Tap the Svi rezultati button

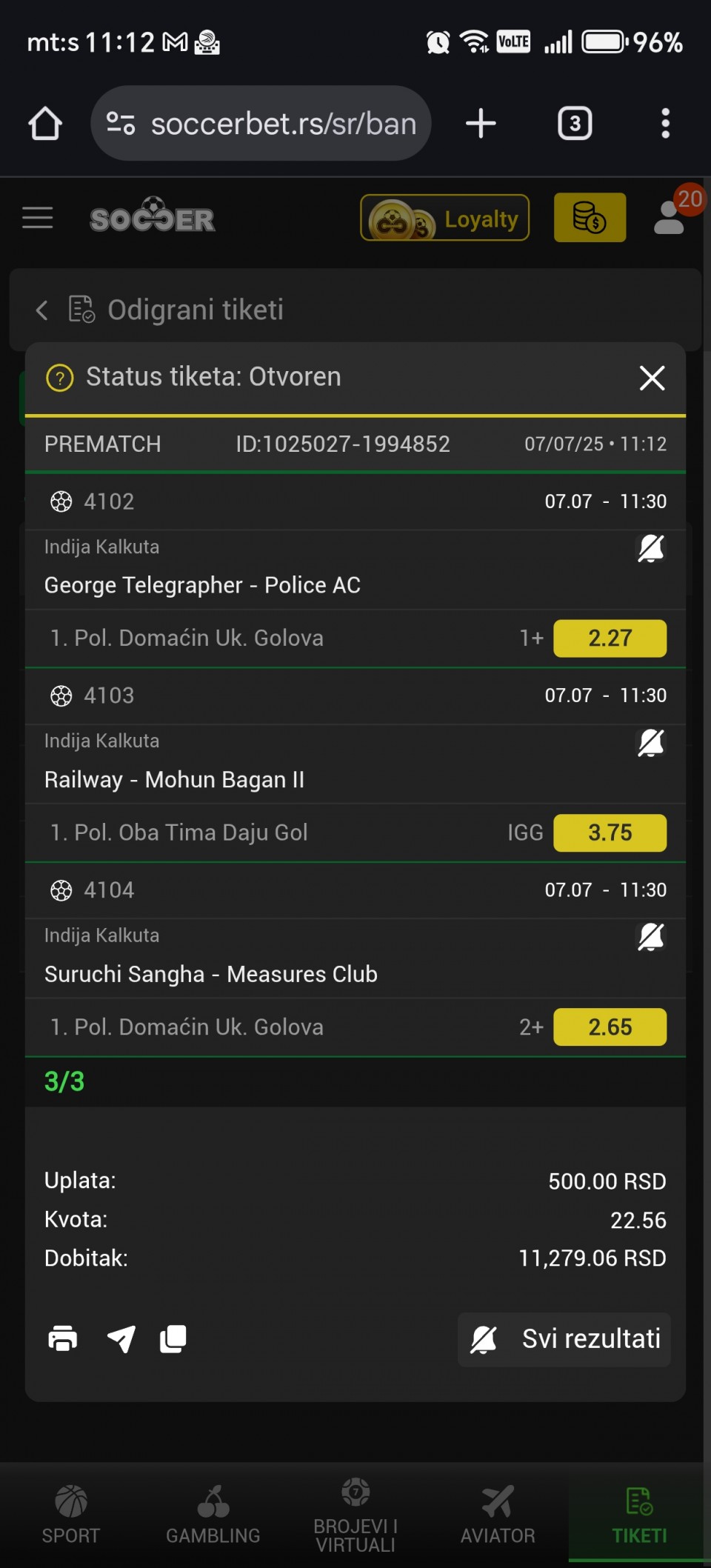[564, 1339]
